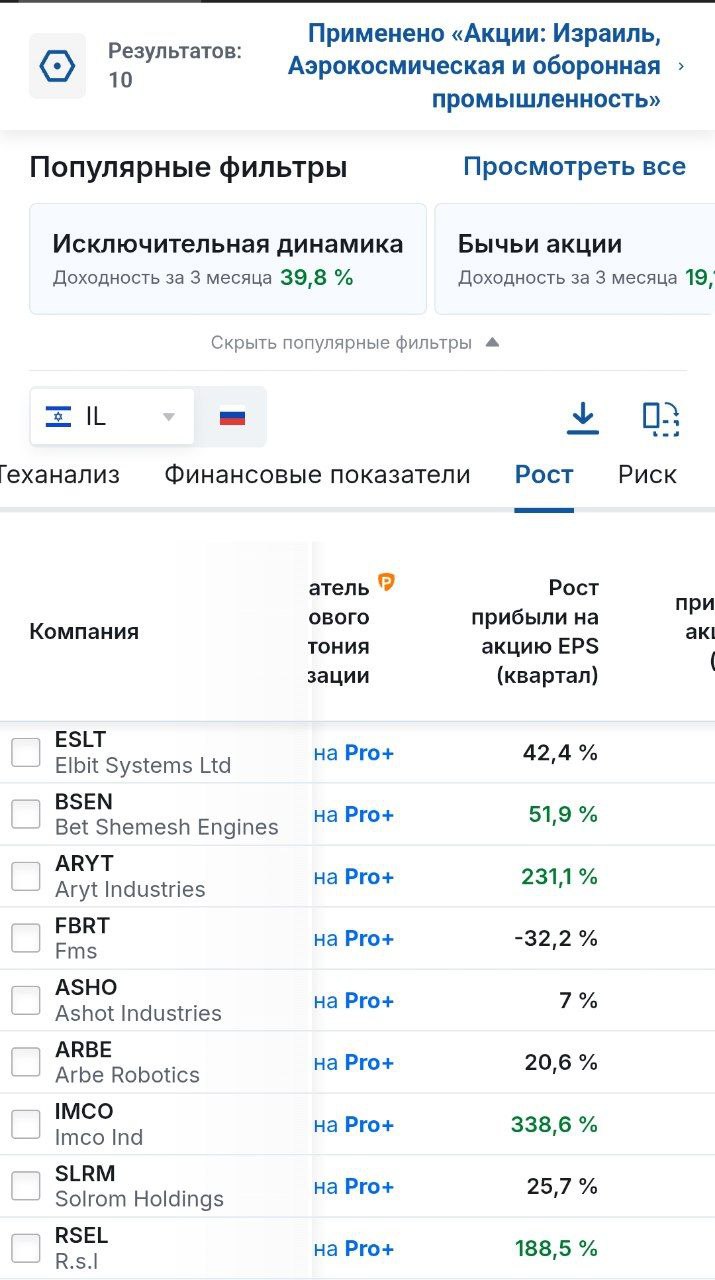
Task: Open Bet Shemesh Engines company row
Action: 166,815
